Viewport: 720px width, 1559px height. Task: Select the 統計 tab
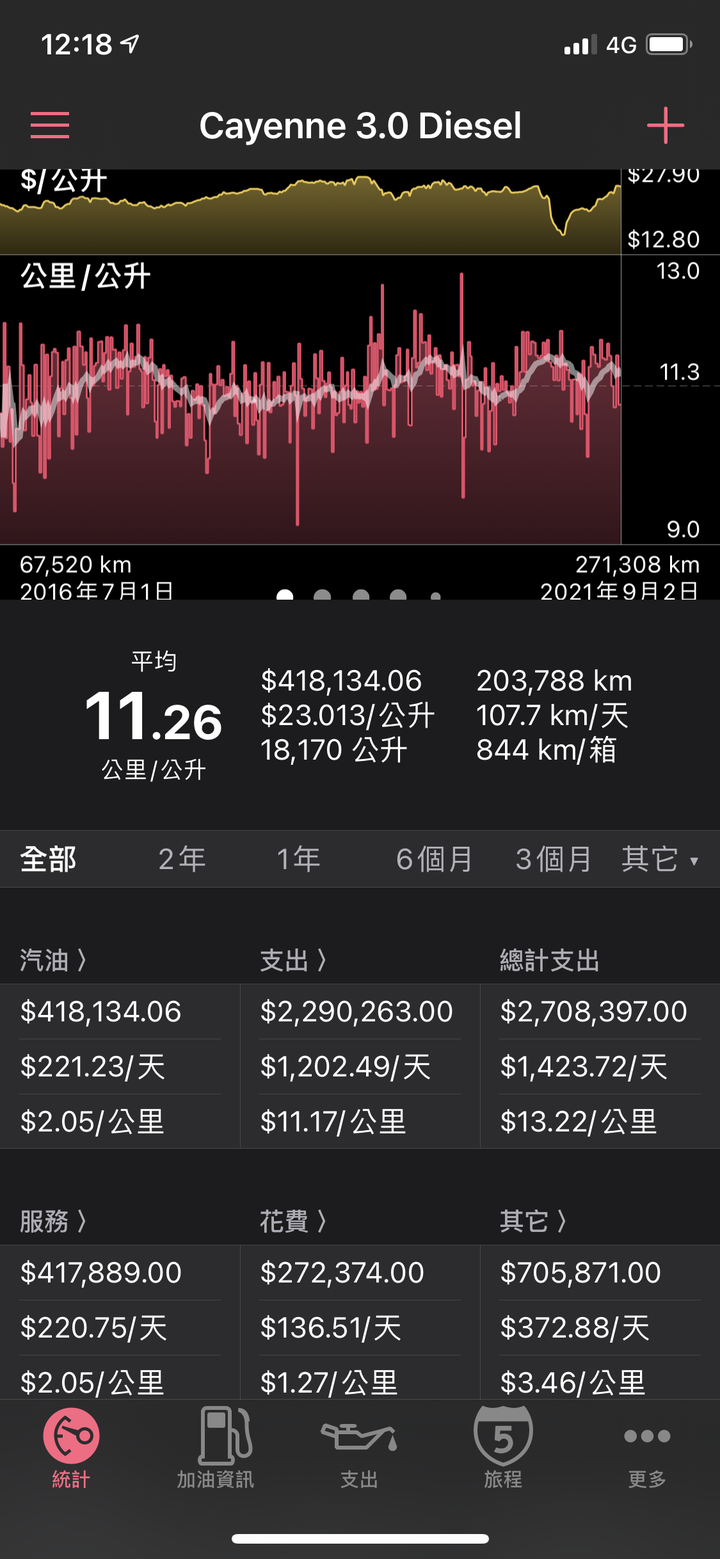coord(71,1447)
